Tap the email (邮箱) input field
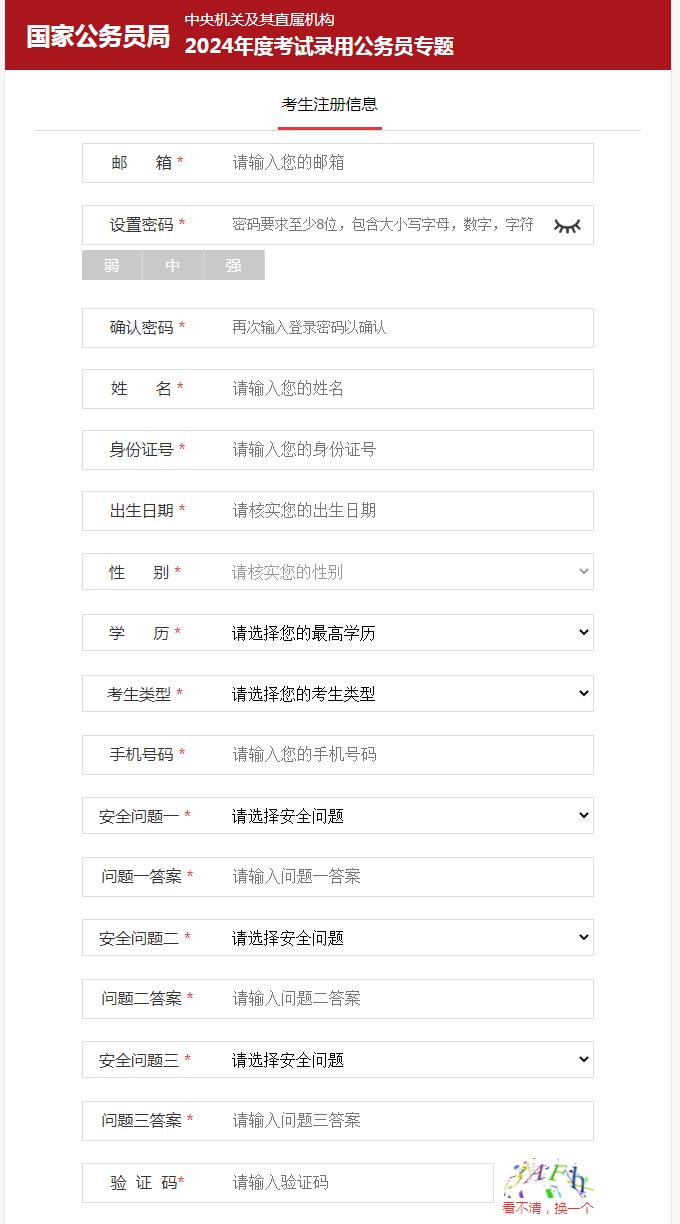Screen dimensions: 680x1224 pyautogui.click(x=400, y=162)
